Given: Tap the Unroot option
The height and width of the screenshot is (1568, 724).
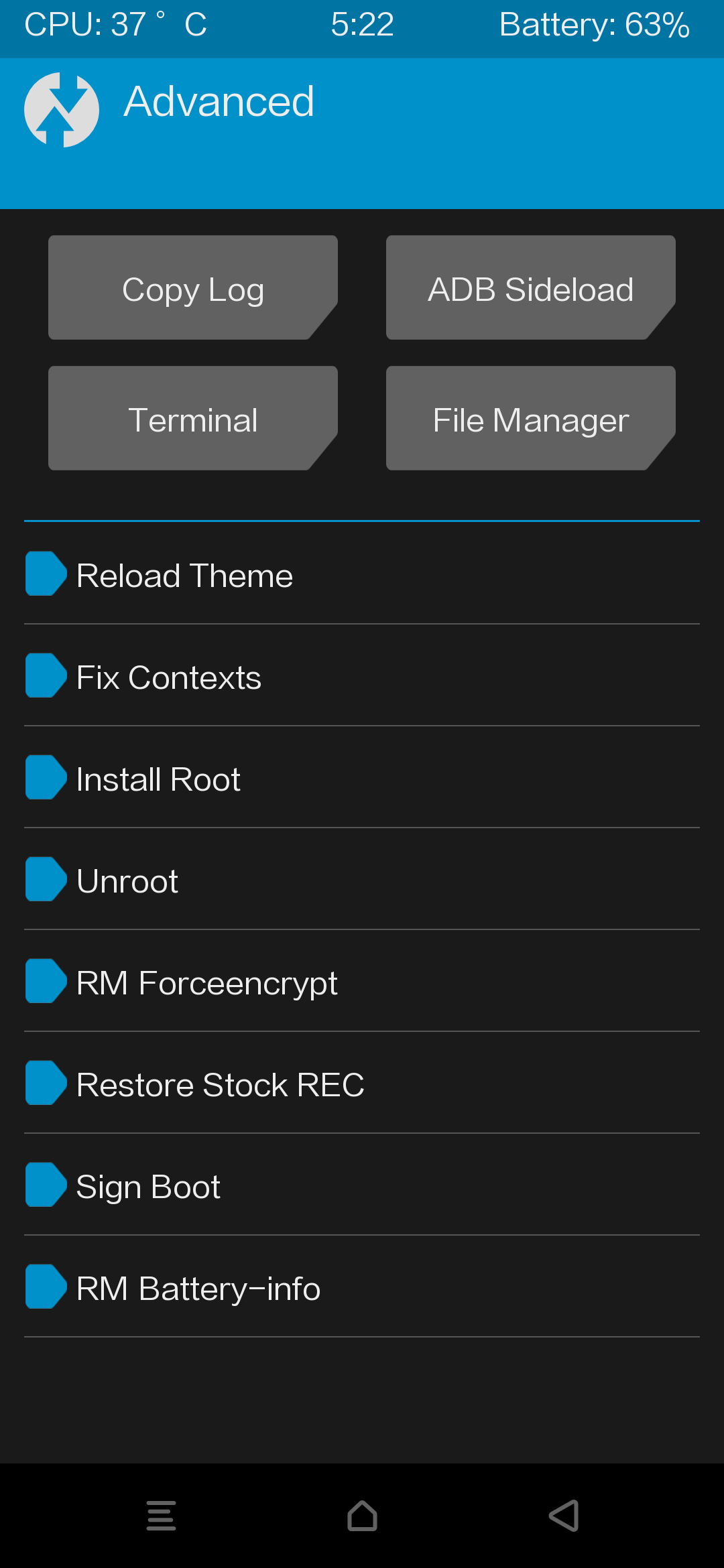Looking at the screenshot, I should point(362,879).
